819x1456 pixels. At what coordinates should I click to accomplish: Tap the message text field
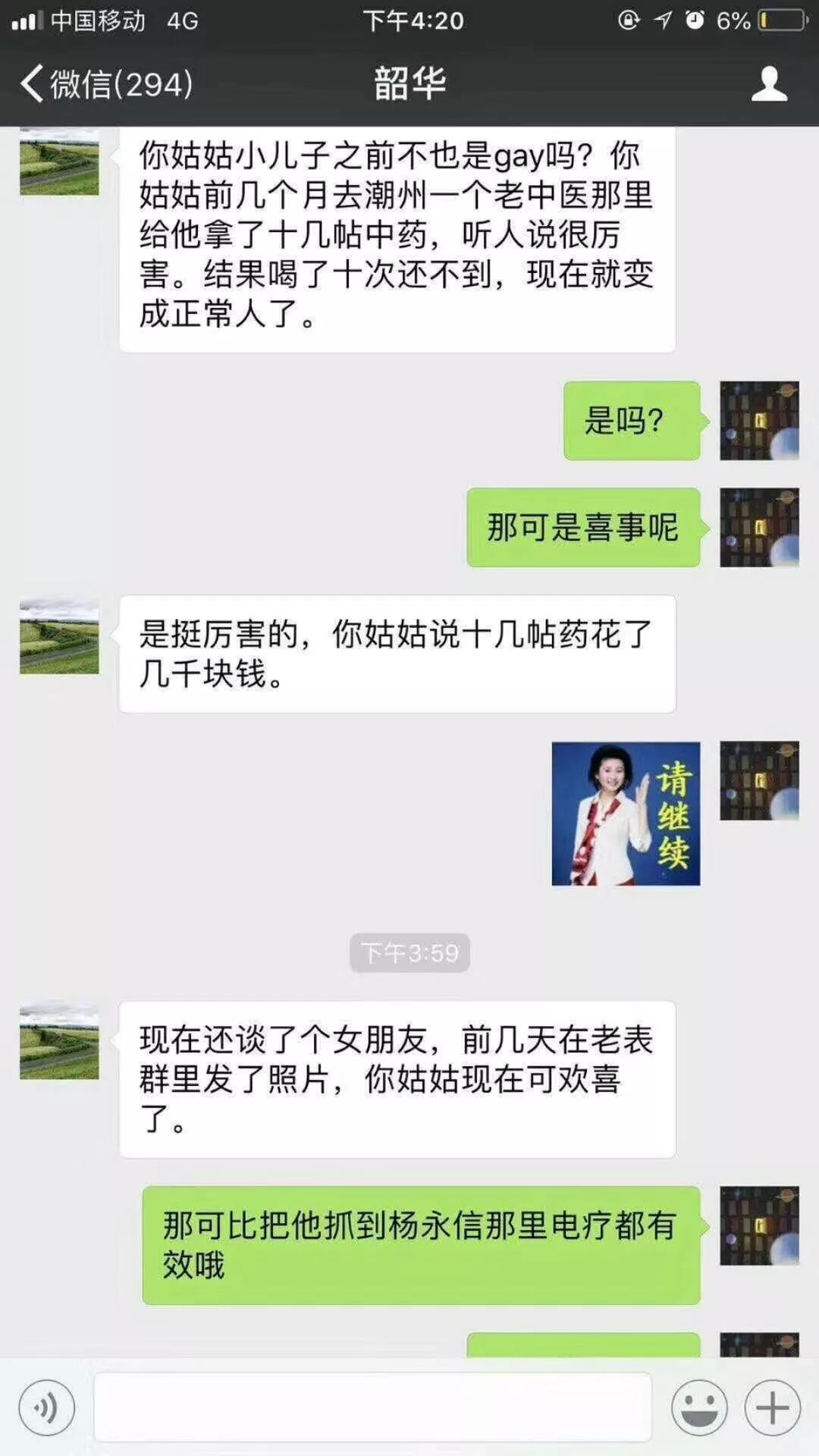pyautogui.click(x=372, y=1407)
